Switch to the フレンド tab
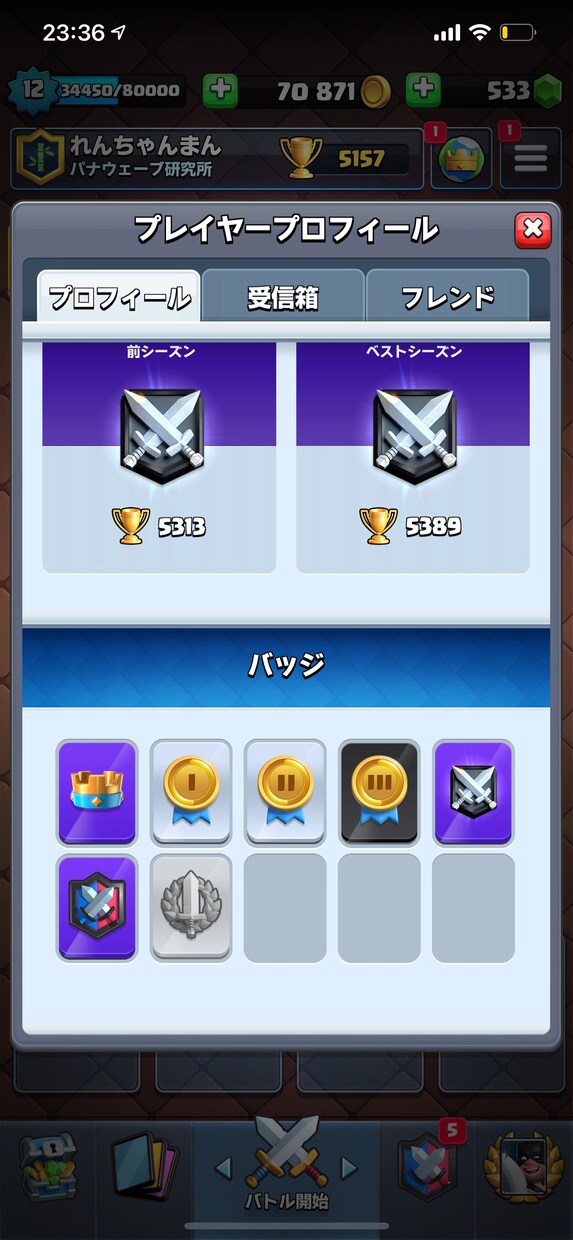This screenshot has height=1240, width=573. (447, 296)
